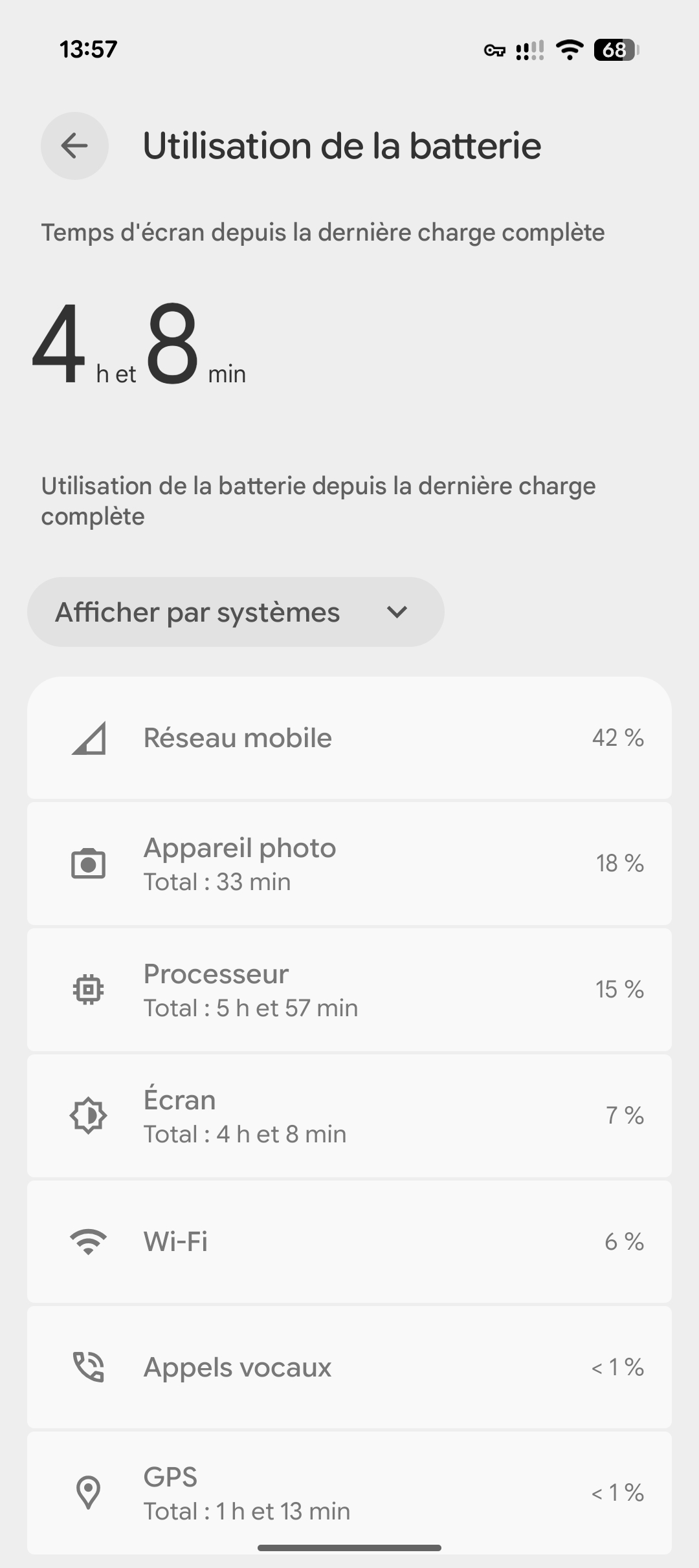View GPS battery usage details

point(349,1492)
